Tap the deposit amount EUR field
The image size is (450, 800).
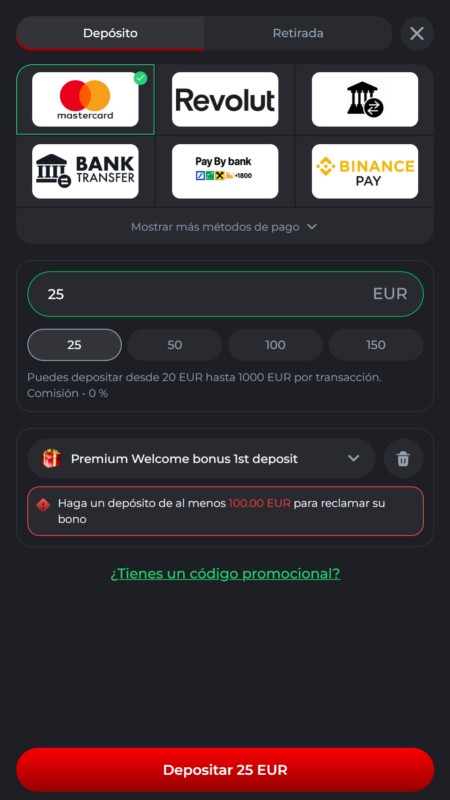tap(225, 294)
